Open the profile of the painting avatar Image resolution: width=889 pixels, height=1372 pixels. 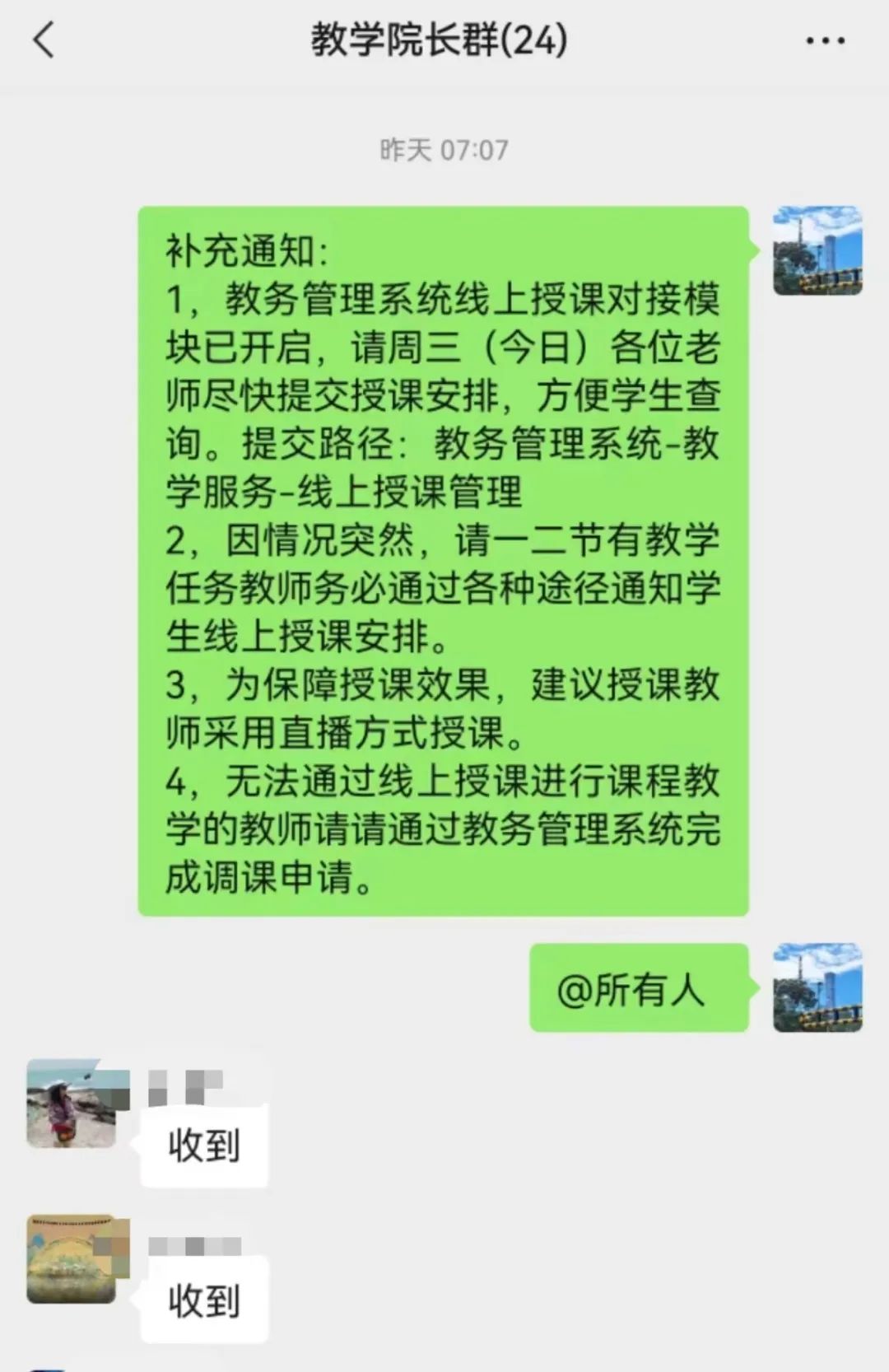[x=72, y=1259]
